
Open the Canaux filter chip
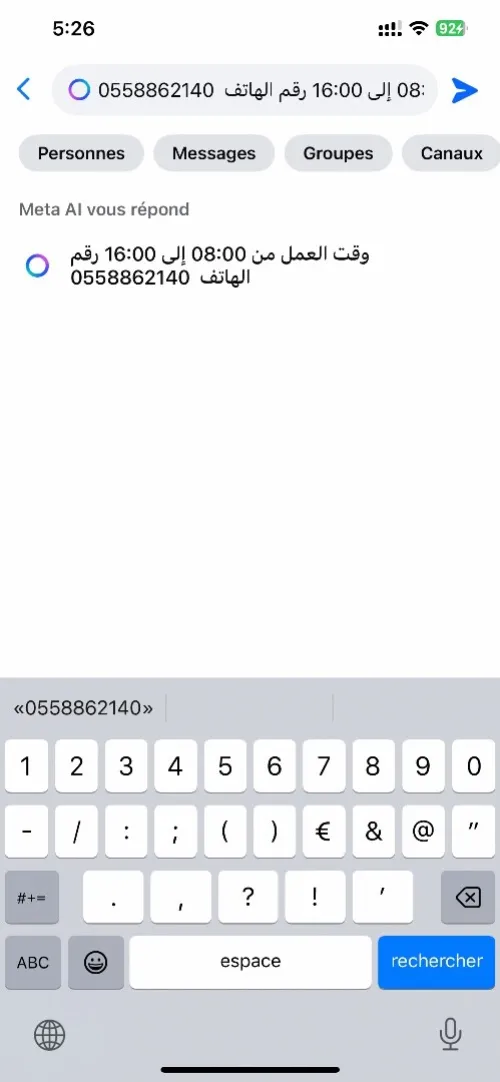tap(452, 153)
